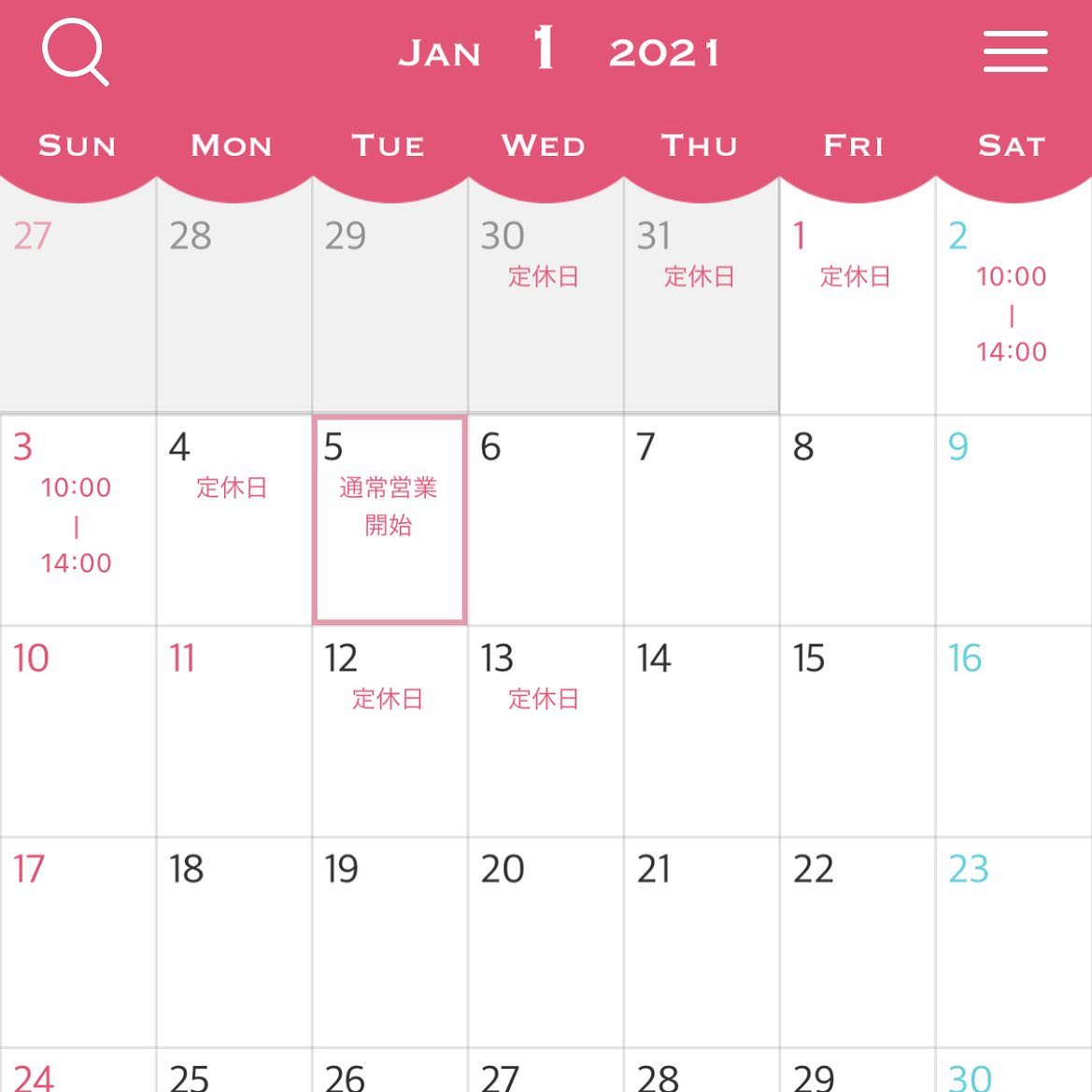Select Sunday January 17

(x=78, y=942)
